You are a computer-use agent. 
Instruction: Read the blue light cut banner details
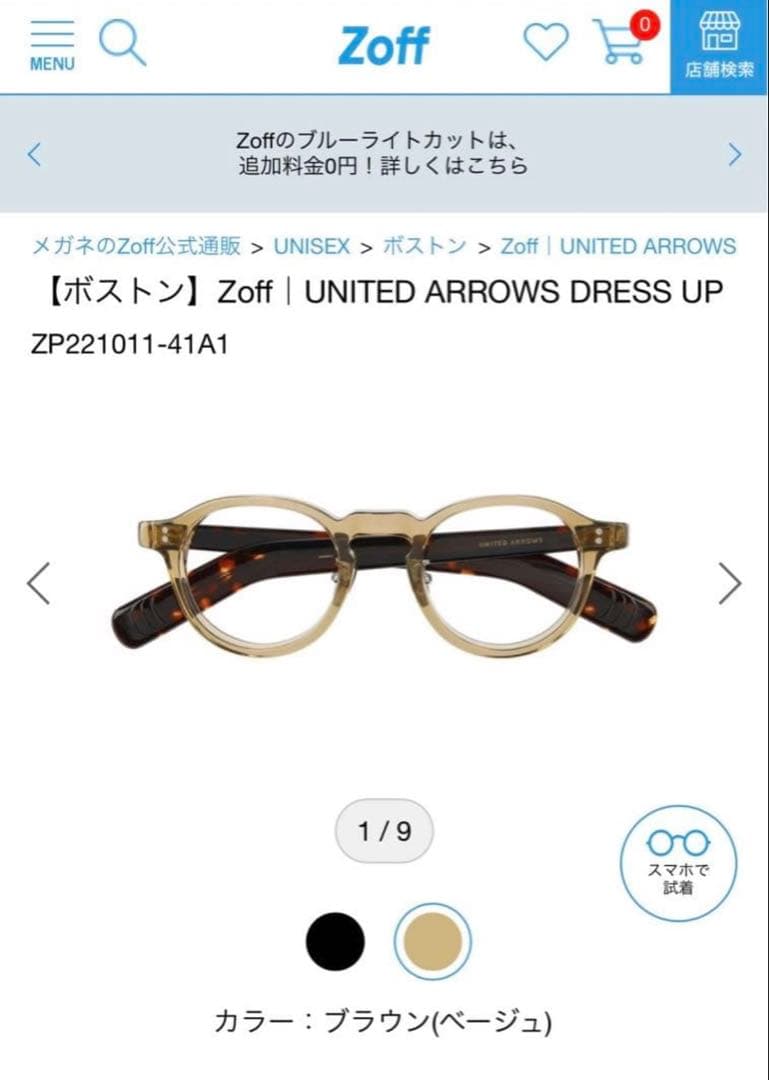[x=384, y=155]
